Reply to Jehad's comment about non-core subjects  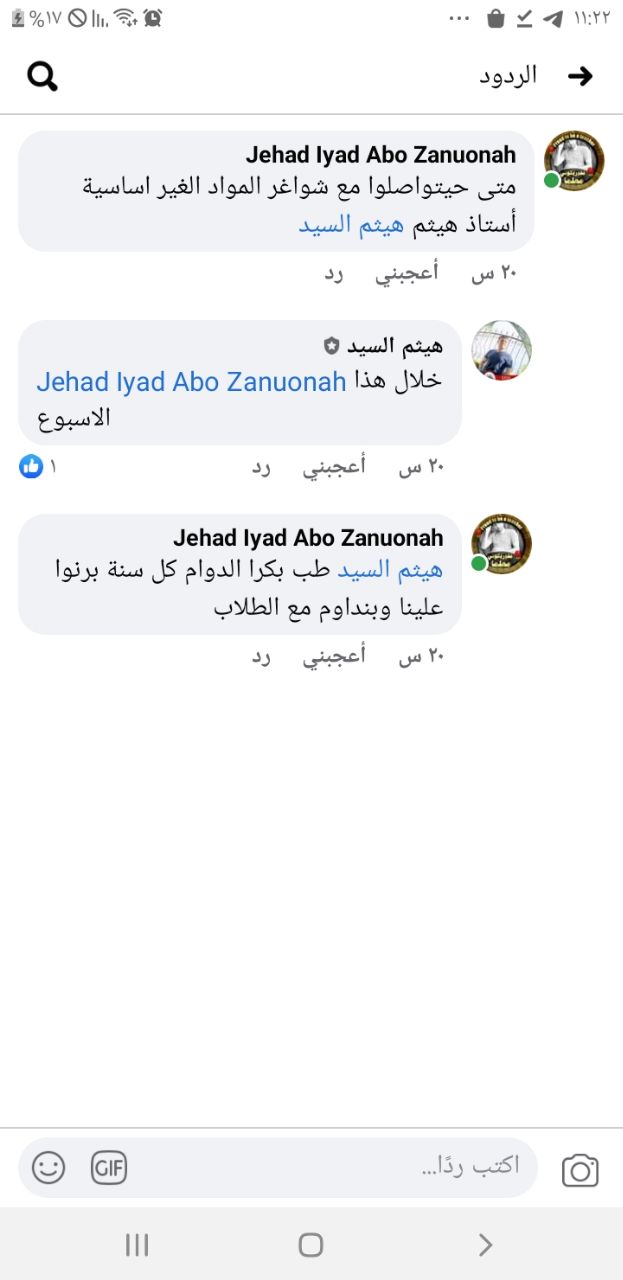[333, 274]
